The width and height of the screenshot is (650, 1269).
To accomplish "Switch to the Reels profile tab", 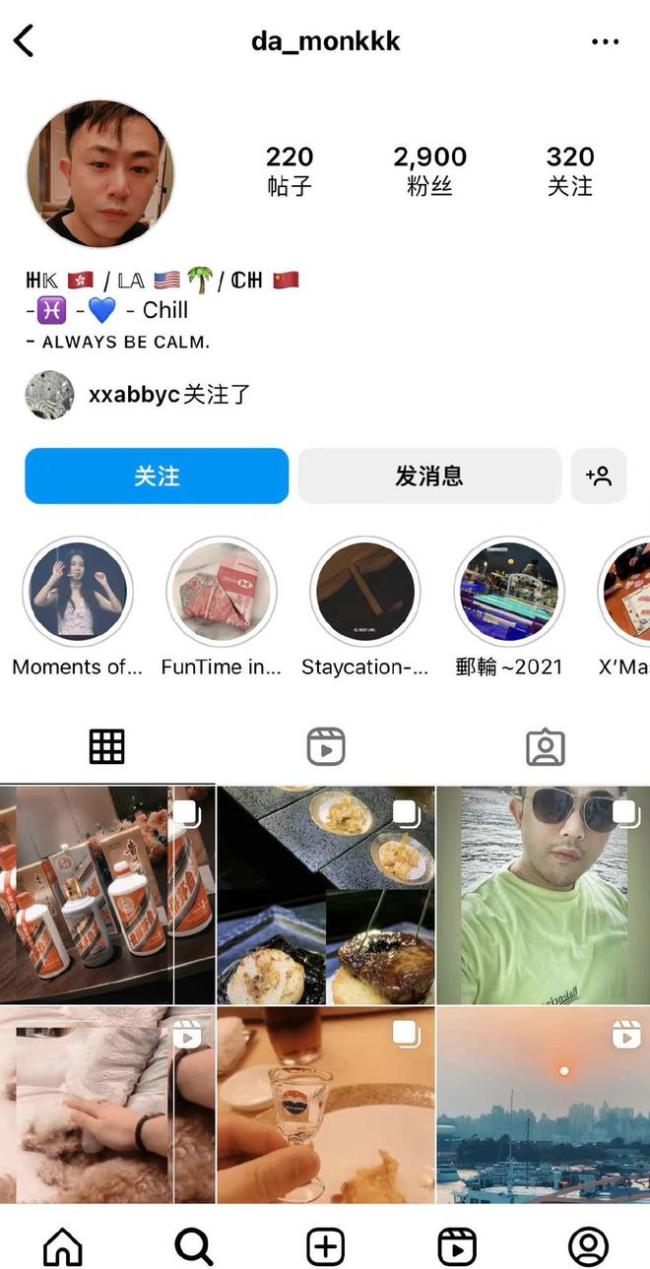I will (325, 747).
